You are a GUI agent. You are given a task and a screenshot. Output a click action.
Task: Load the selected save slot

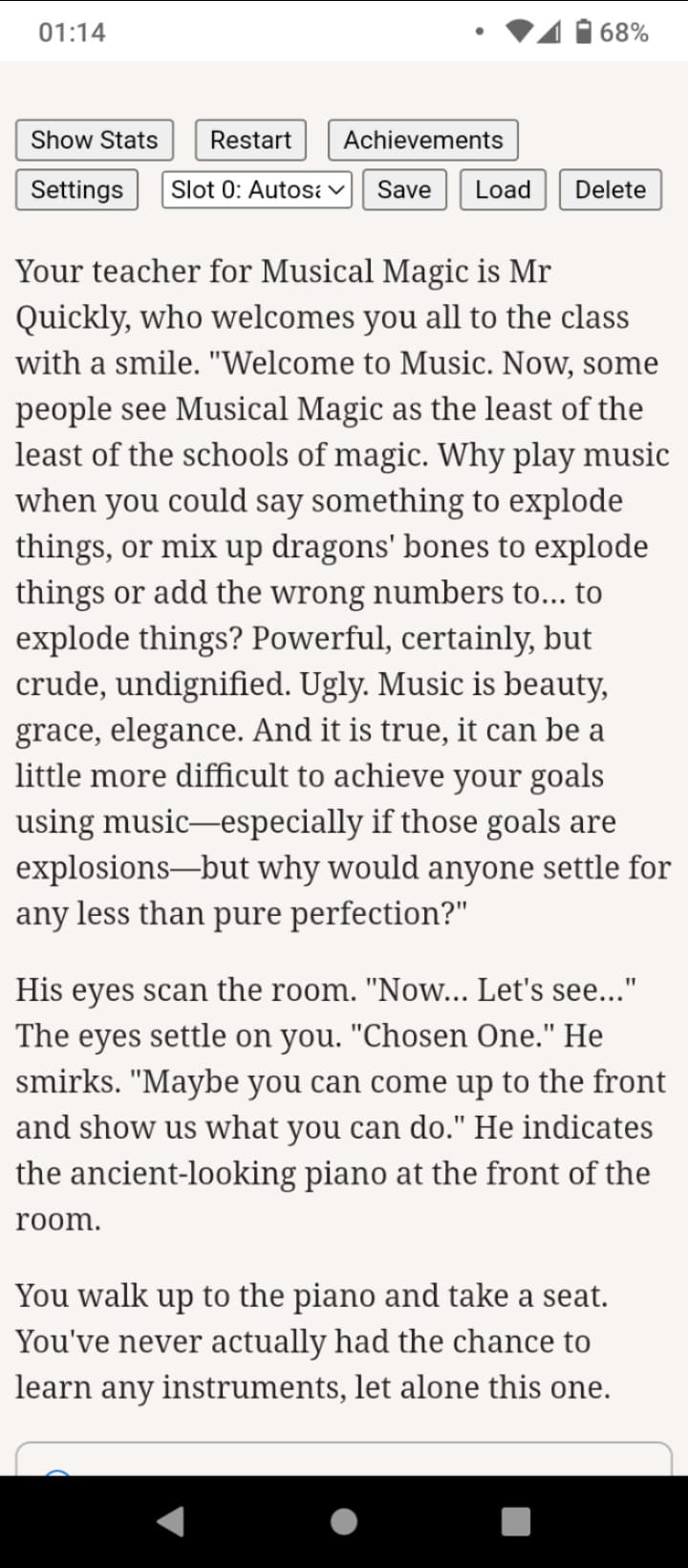[503, 189]
